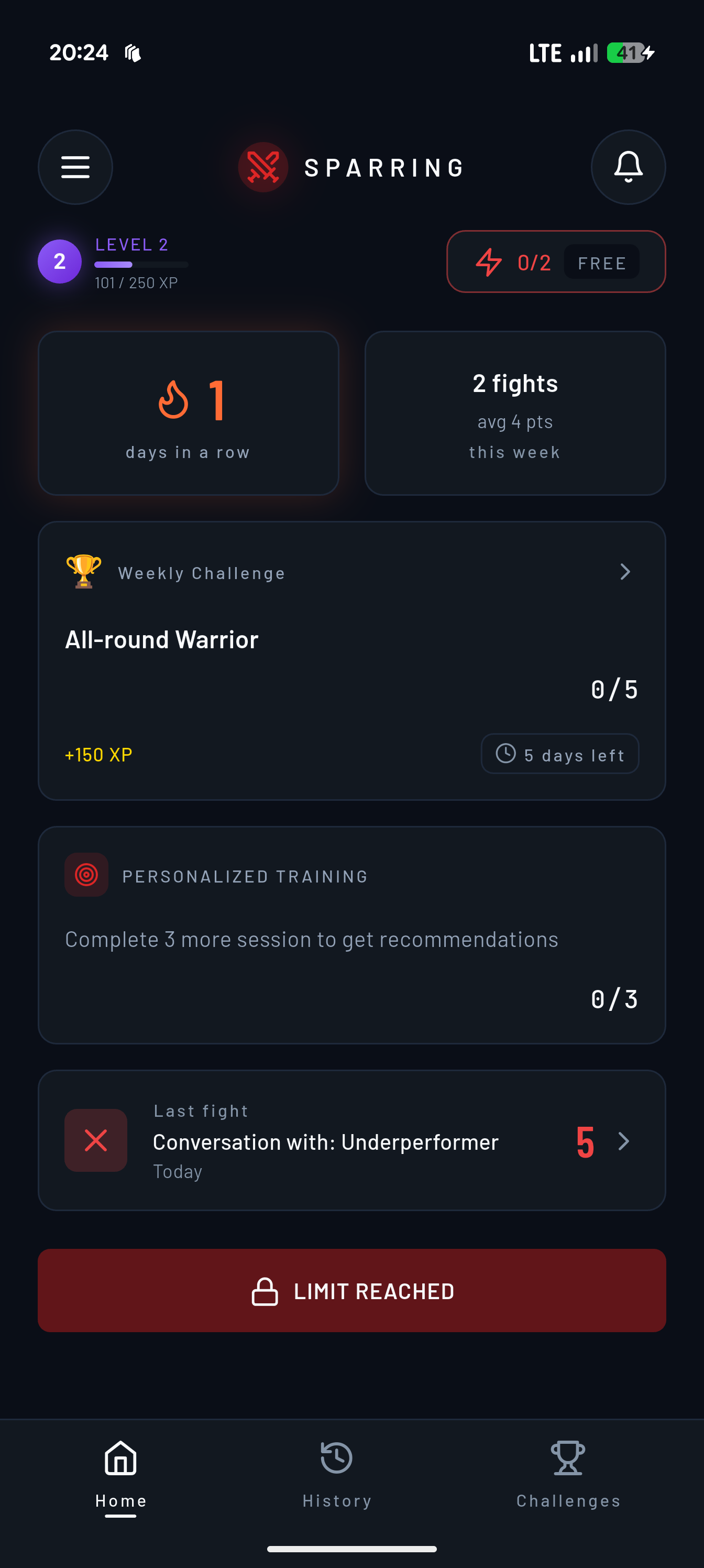The width and height of the screenshot is (704, 1568).
Task: Open the hamburger menu
Action: pos(75,167)
